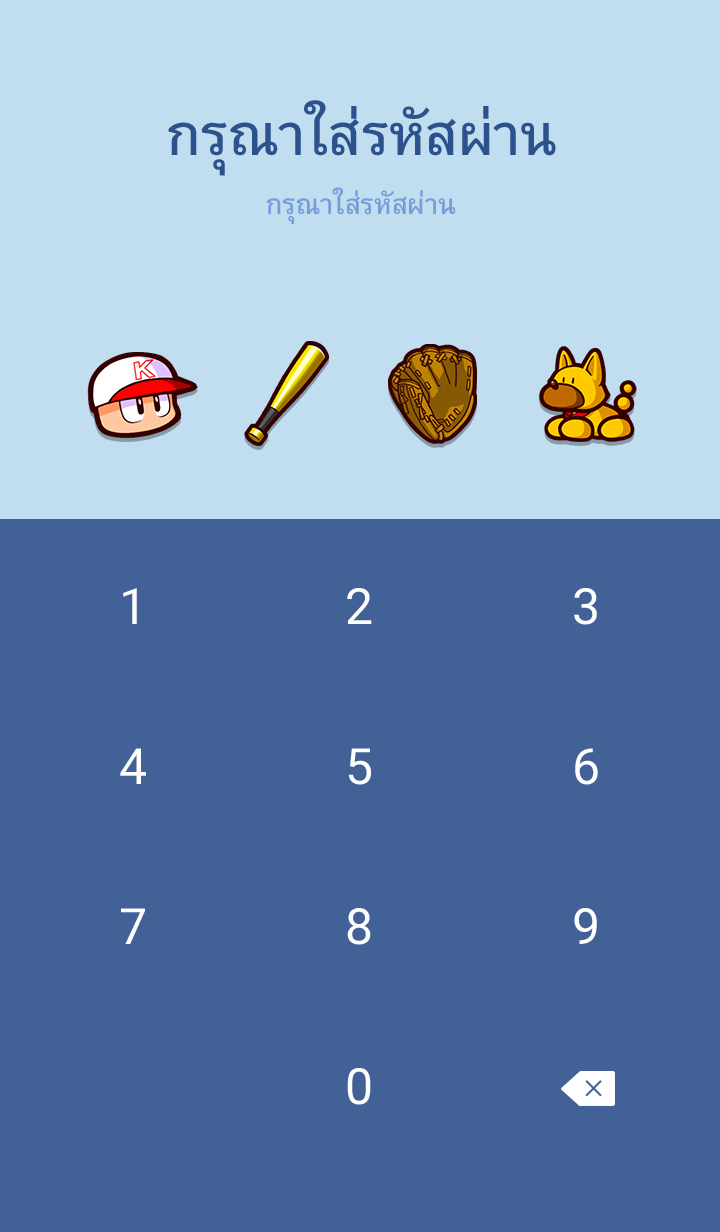720x1232 pixels.
Task: Tap the 9 key
Action: point(585,927)
